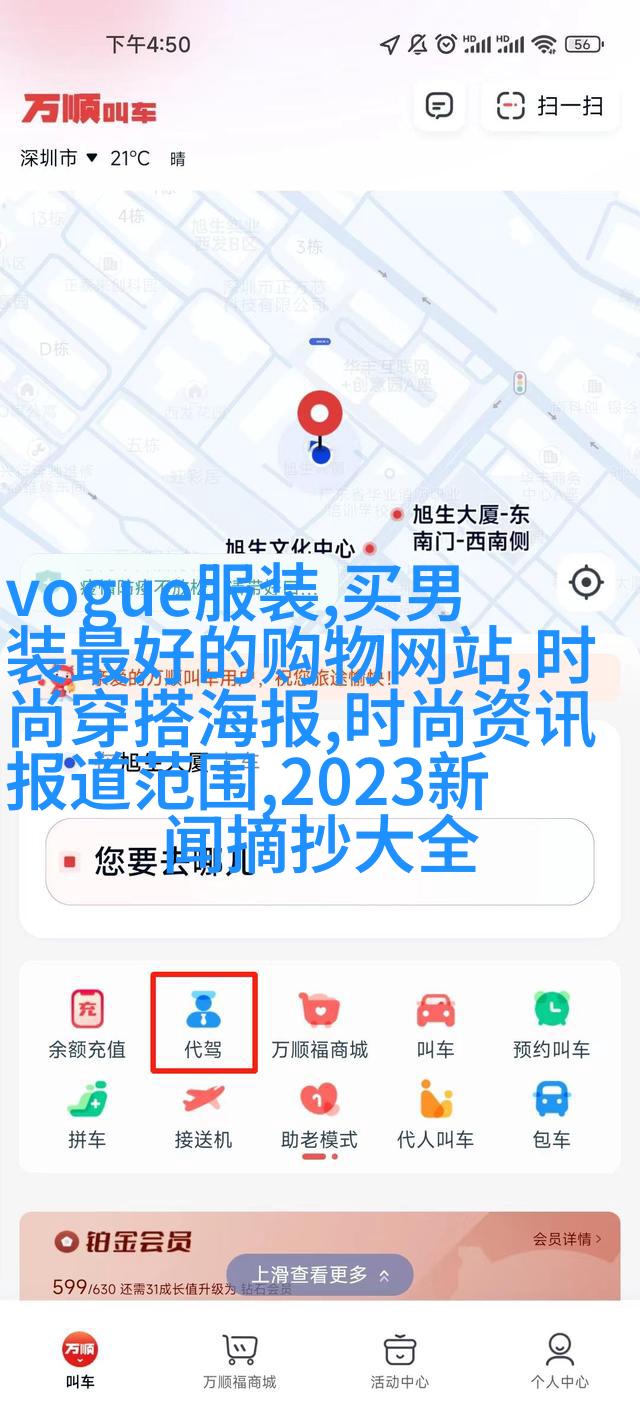The height and width of the screenshot is (1422, 640).
Task: Open the messages icon
Action: 439,105
